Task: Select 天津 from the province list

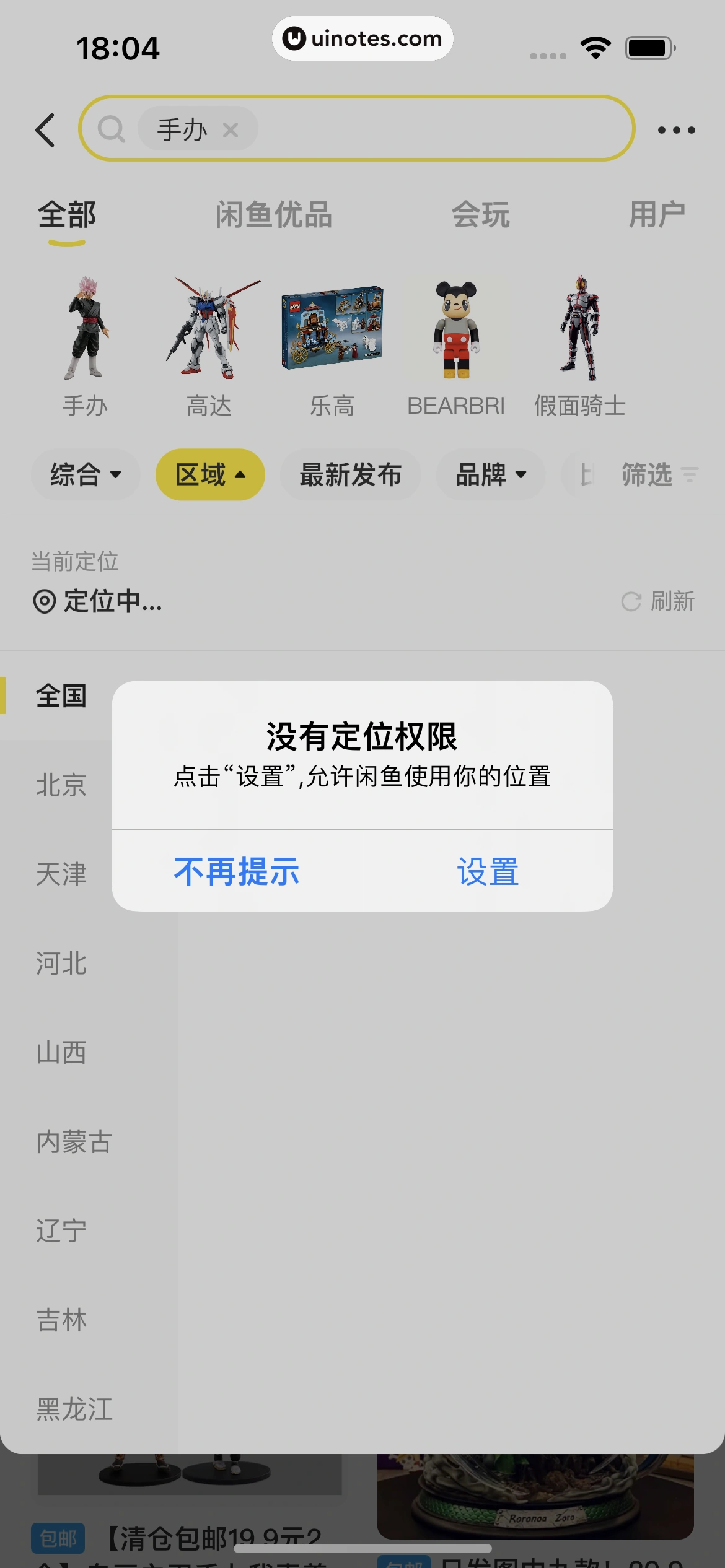Action: [62, 874]
